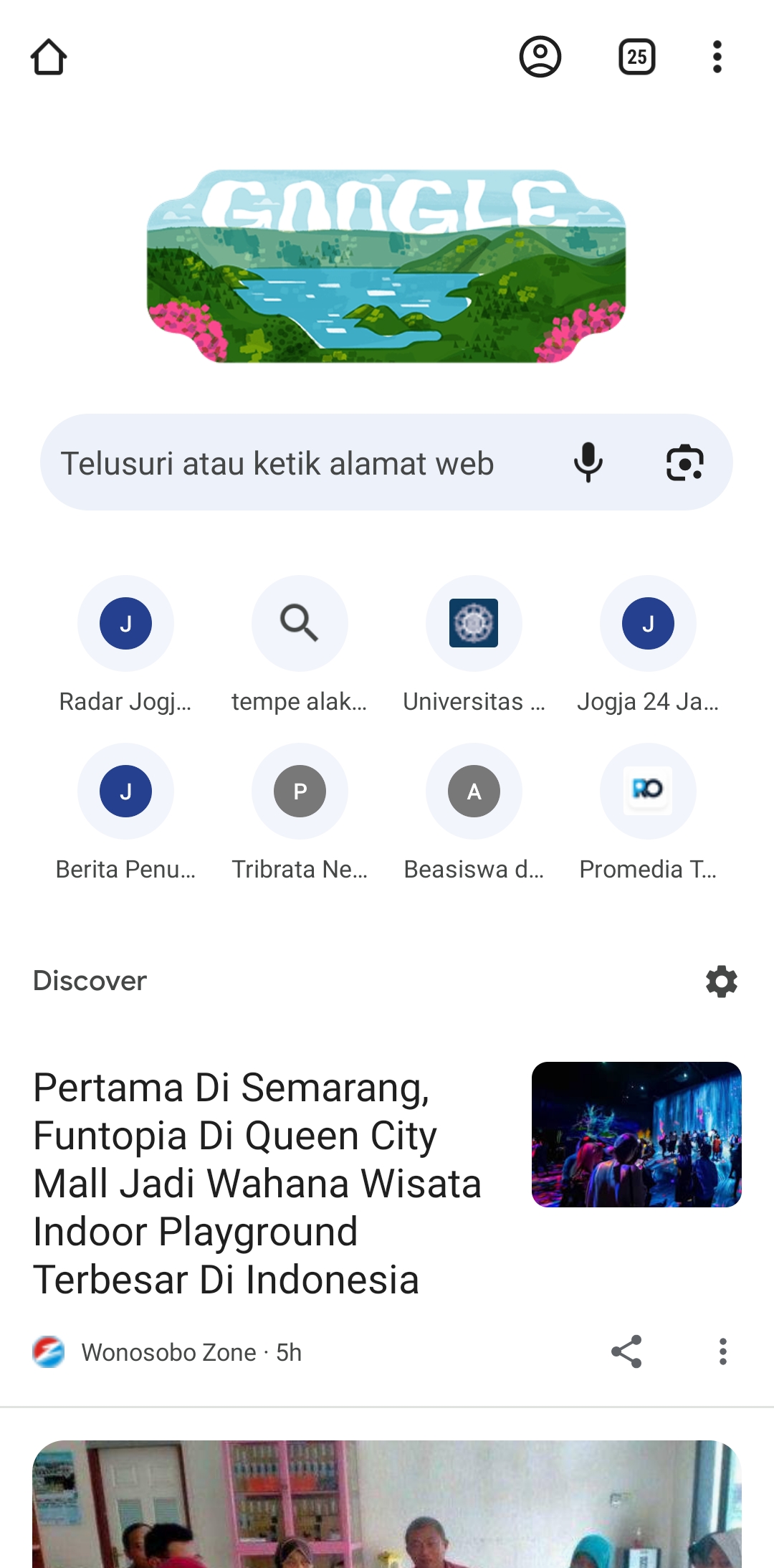This screenshot has height=1568, width=774.
Task: Open the Promedia T shortcut
Action: [x=647, y=791]
